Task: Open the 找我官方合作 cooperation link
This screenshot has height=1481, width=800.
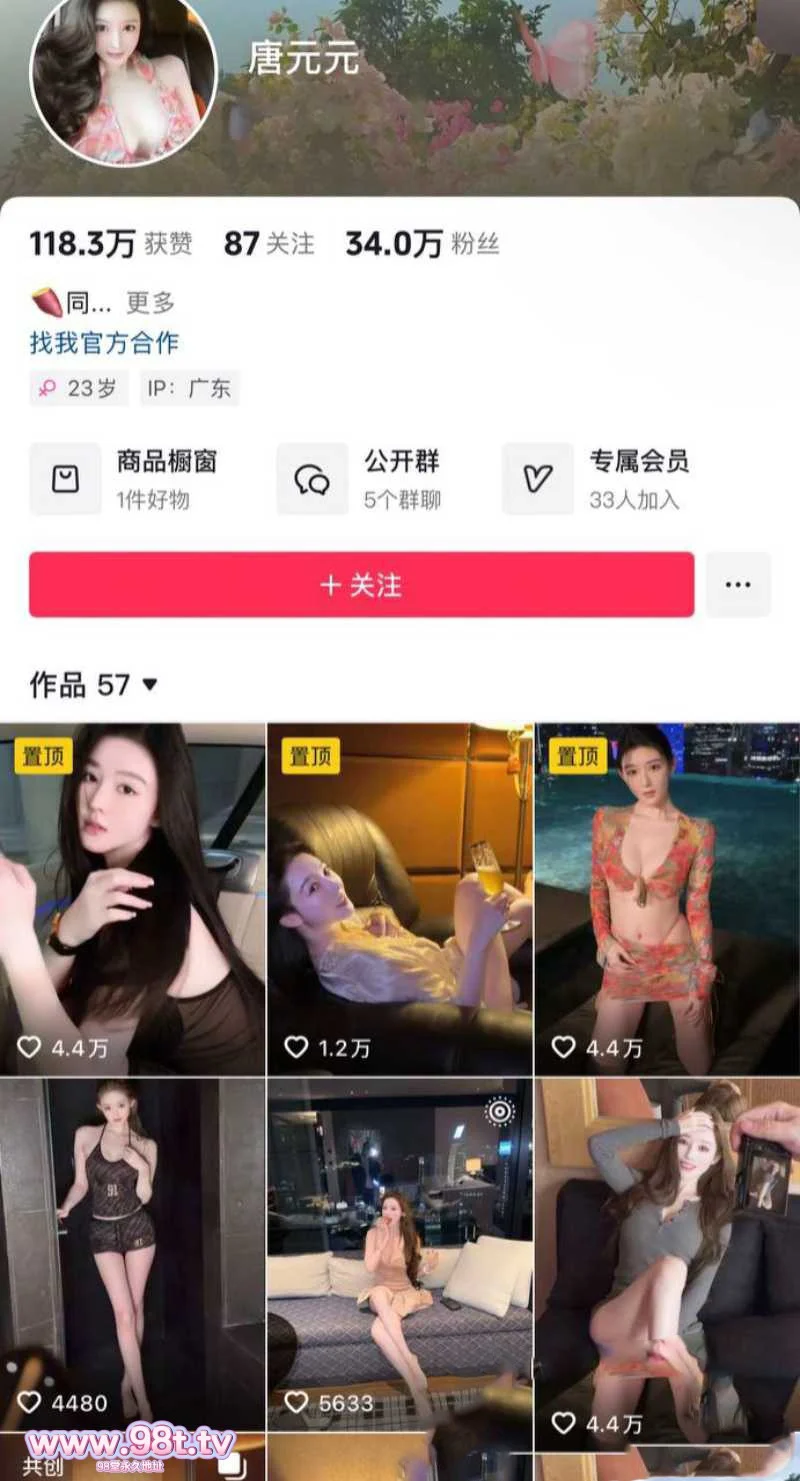Action: pos(104,343)
